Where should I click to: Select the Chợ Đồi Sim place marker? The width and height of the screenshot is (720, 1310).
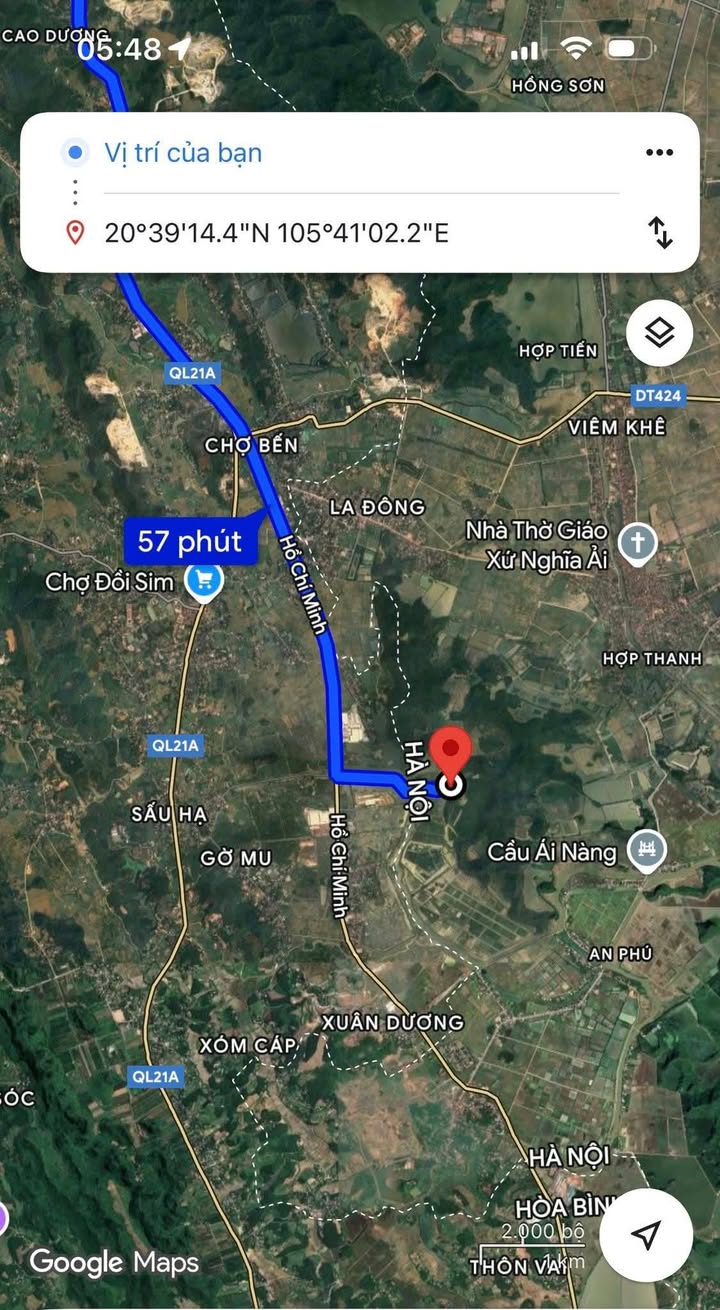(x=206, y=580)
